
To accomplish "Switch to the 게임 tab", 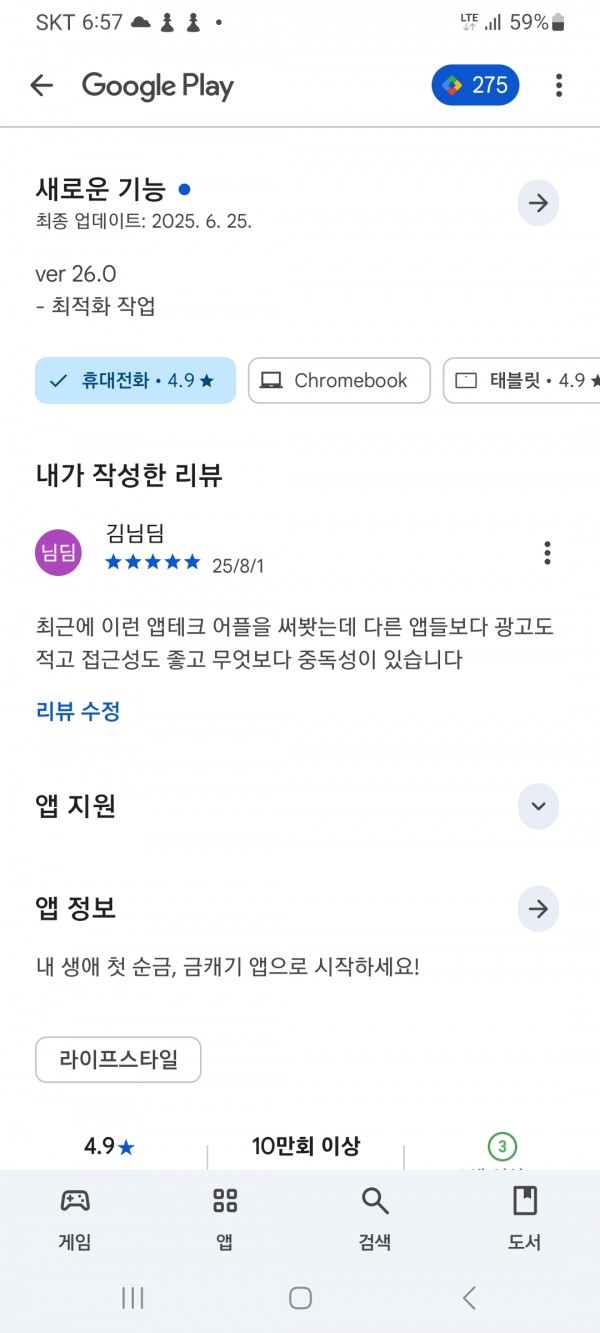I will pos(75,1219).
